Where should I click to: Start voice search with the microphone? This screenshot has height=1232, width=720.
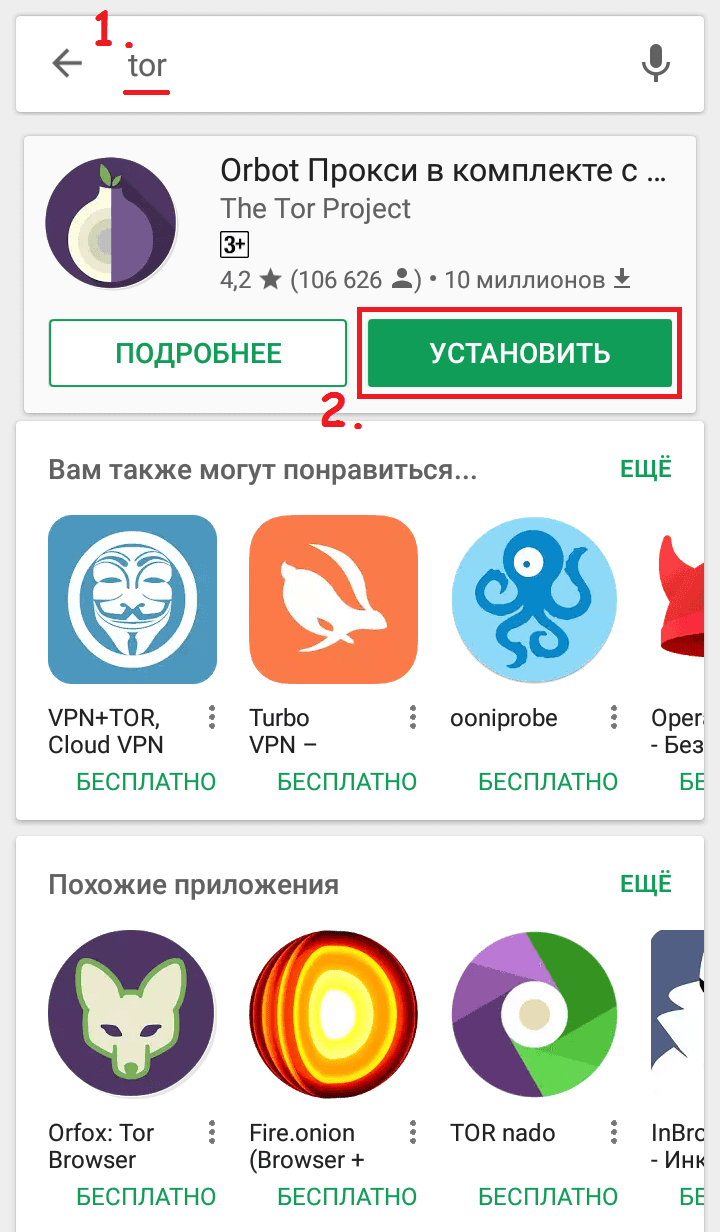coord(655,65)
